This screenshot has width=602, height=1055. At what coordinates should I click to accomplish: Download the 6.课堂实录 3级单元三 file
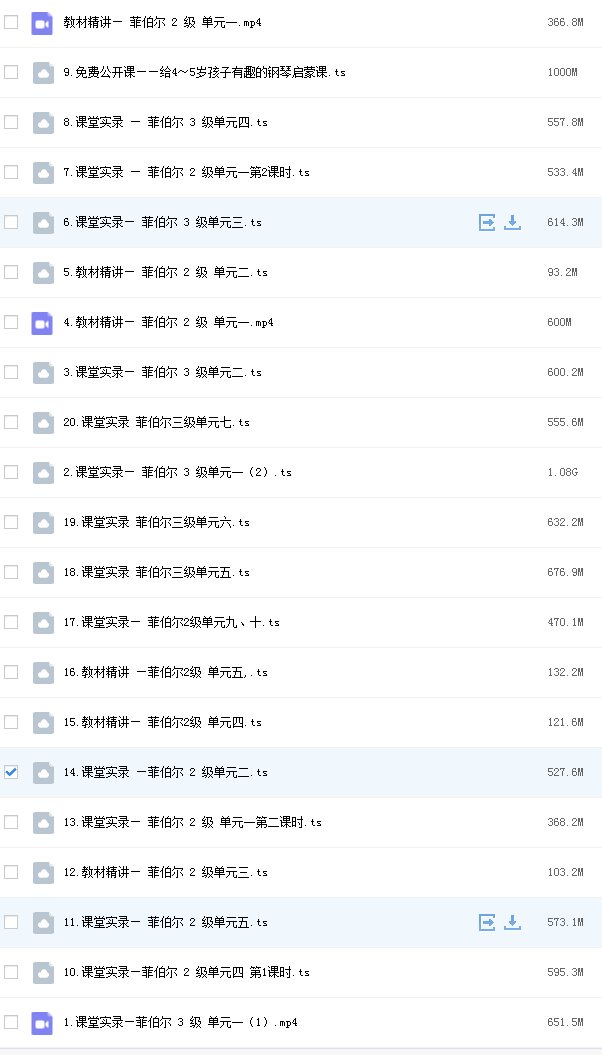coord(513,222)
